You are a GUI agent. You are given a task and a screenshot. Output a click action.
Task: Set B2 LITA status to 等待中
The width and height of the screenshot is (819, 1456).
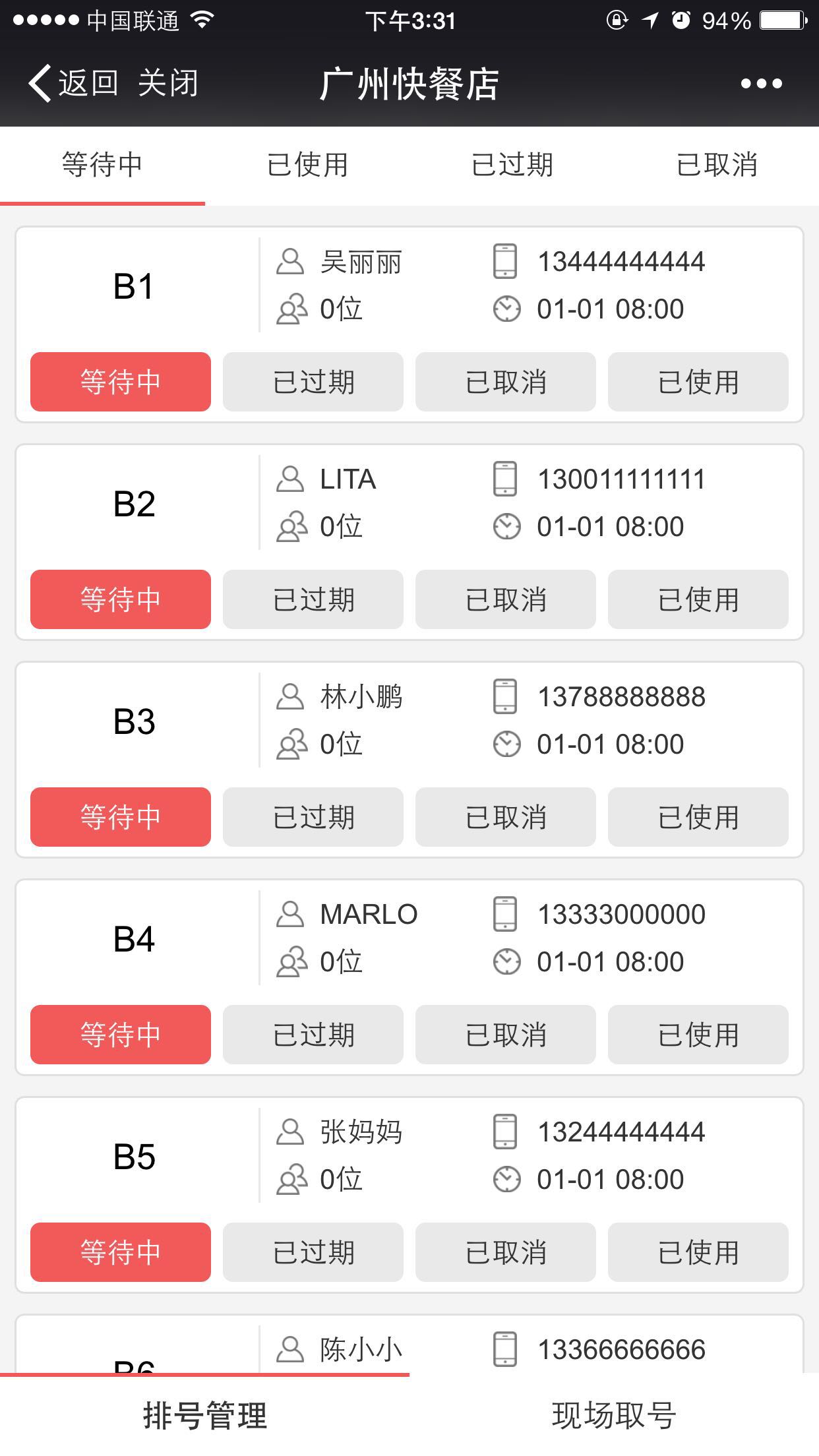click(x=121, y=599)
